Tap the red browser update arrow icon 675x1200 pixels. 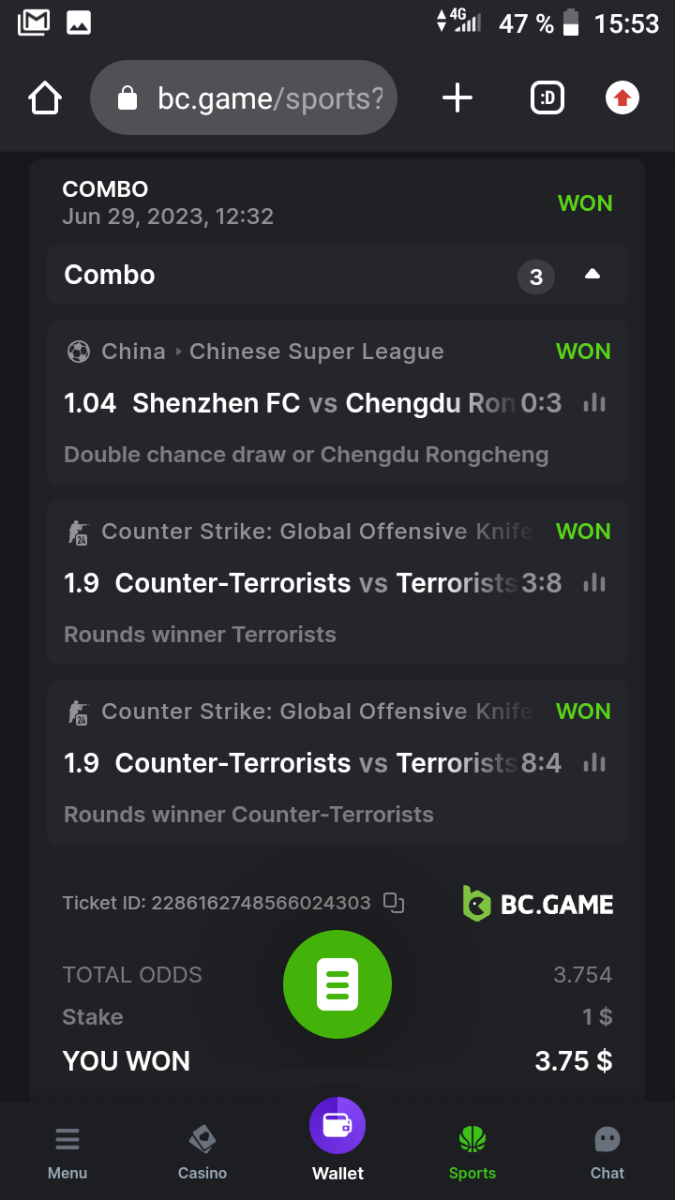tap(622, 98)
